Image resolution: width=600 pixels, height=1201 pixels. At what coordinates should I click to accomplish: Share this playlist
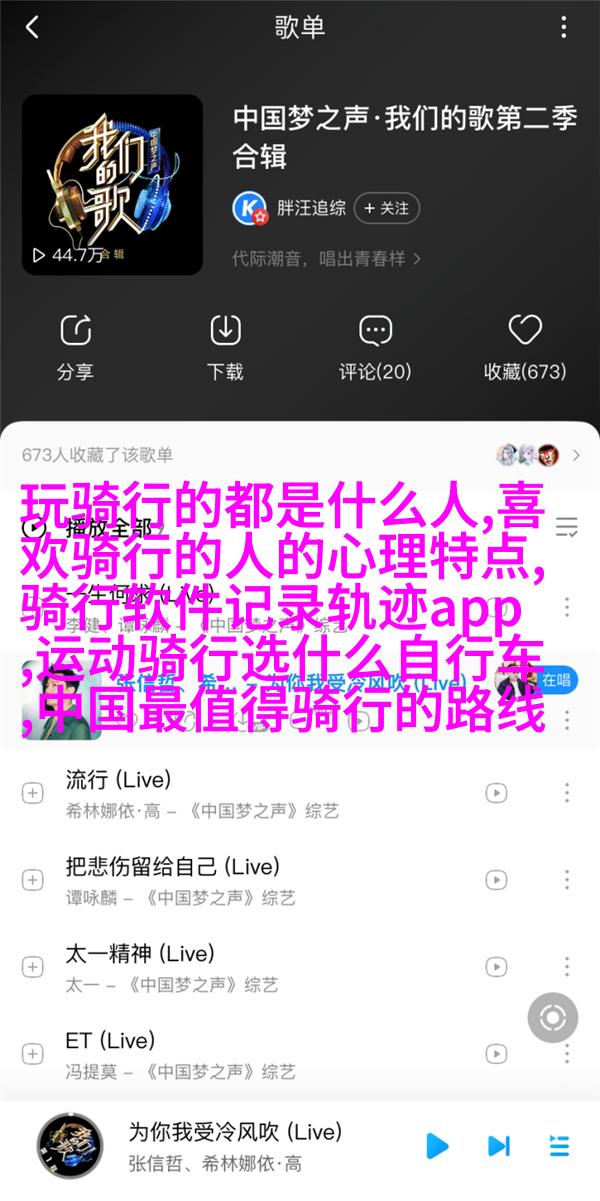75,347
